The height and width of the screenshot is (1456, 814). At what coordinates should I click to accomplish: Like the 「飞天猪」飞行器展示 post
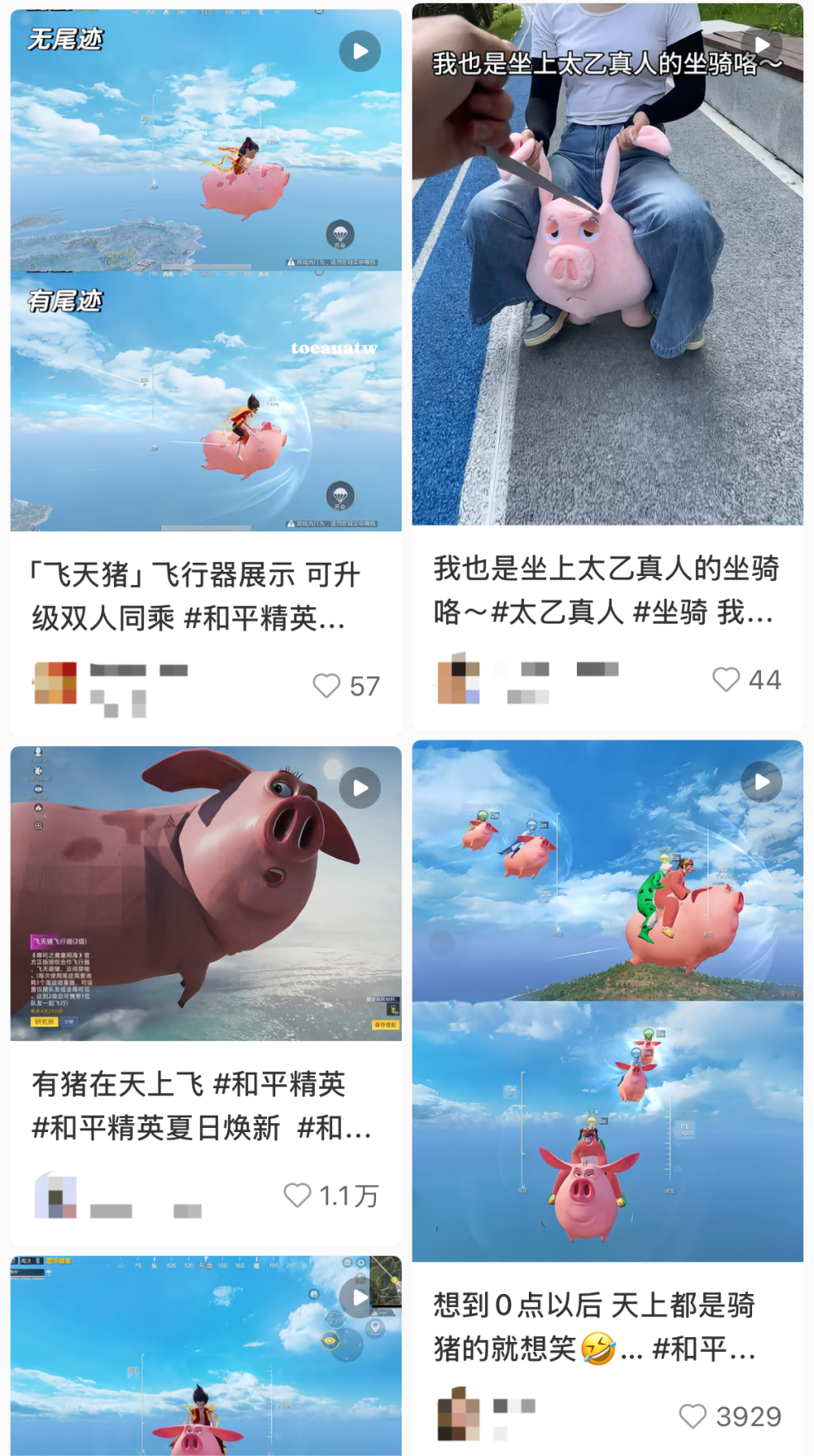click(326, 685)
